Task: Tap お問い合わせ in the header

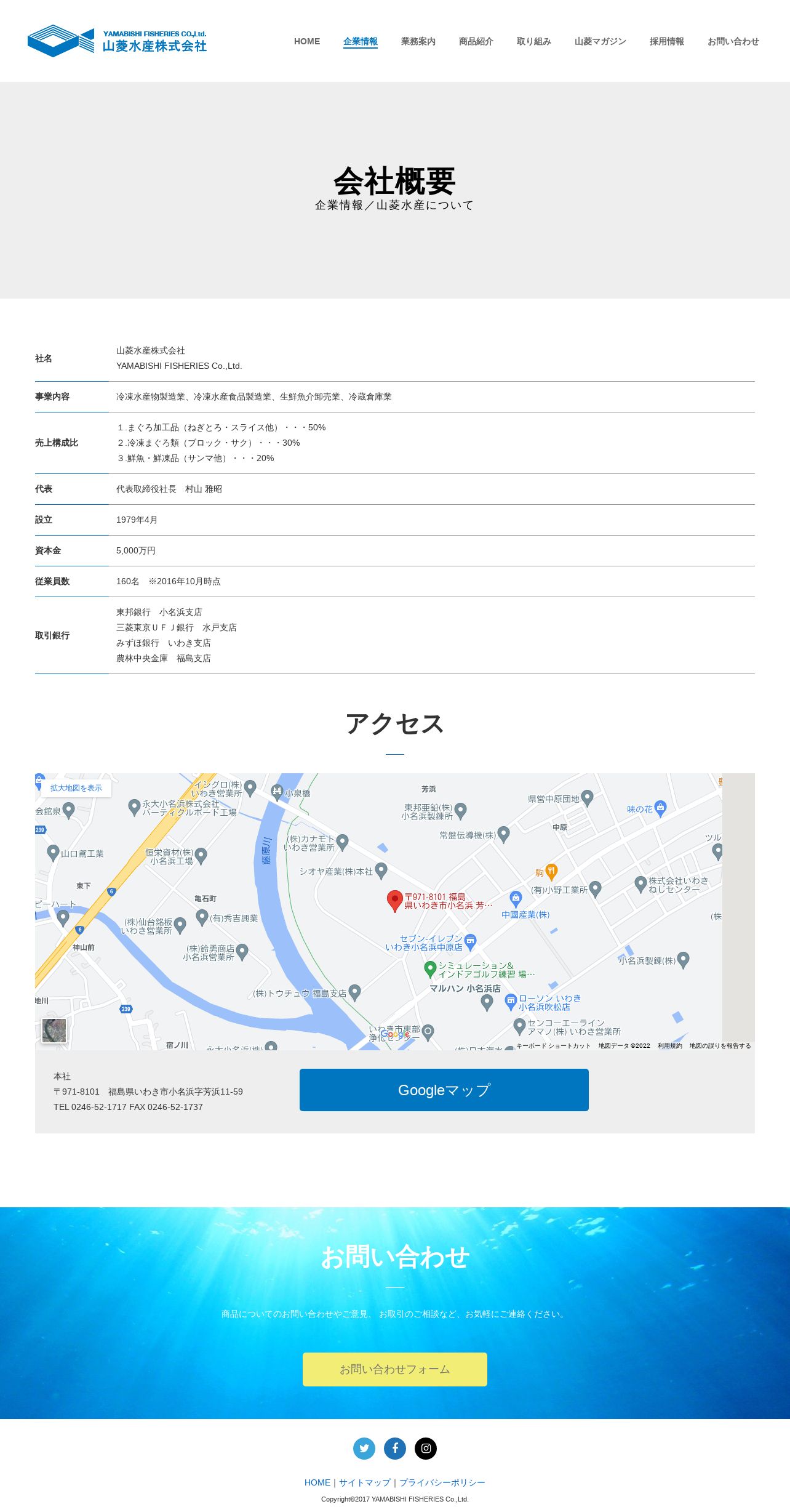Action: pos(733,41)
